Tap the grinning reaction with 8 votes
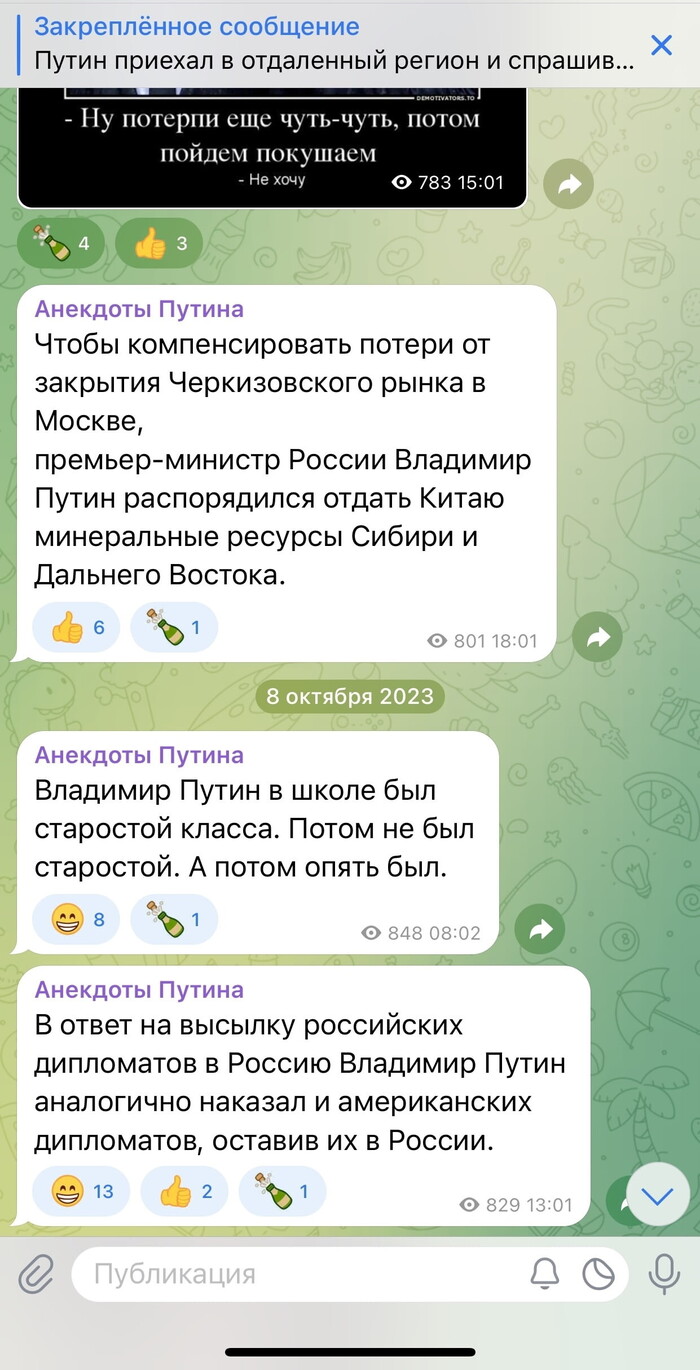The width and height of the screenshot is (700, 1370). click(76, 919)
